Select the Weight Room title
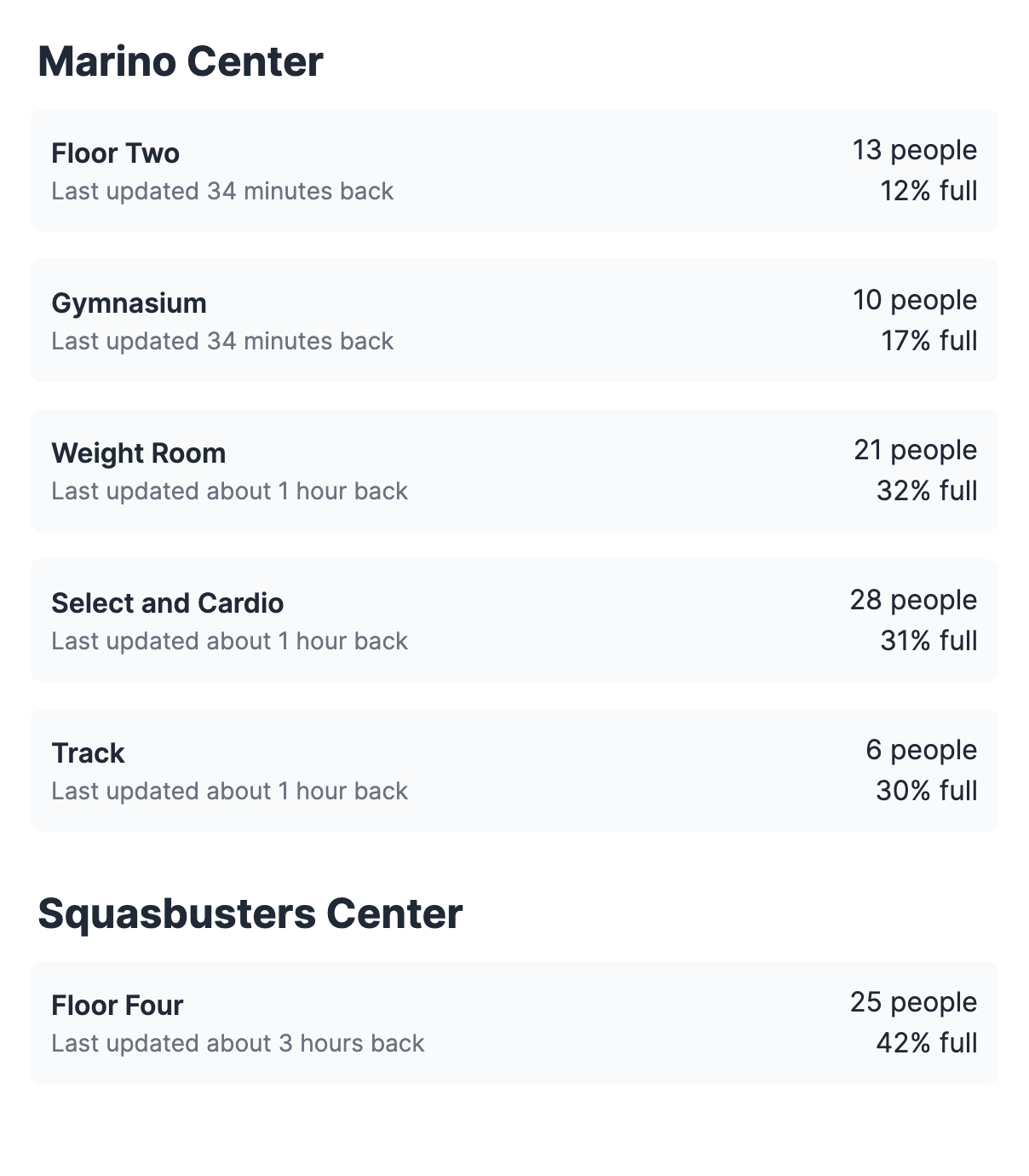This screenshot has height=1176, width=1029. click(139, 453)
